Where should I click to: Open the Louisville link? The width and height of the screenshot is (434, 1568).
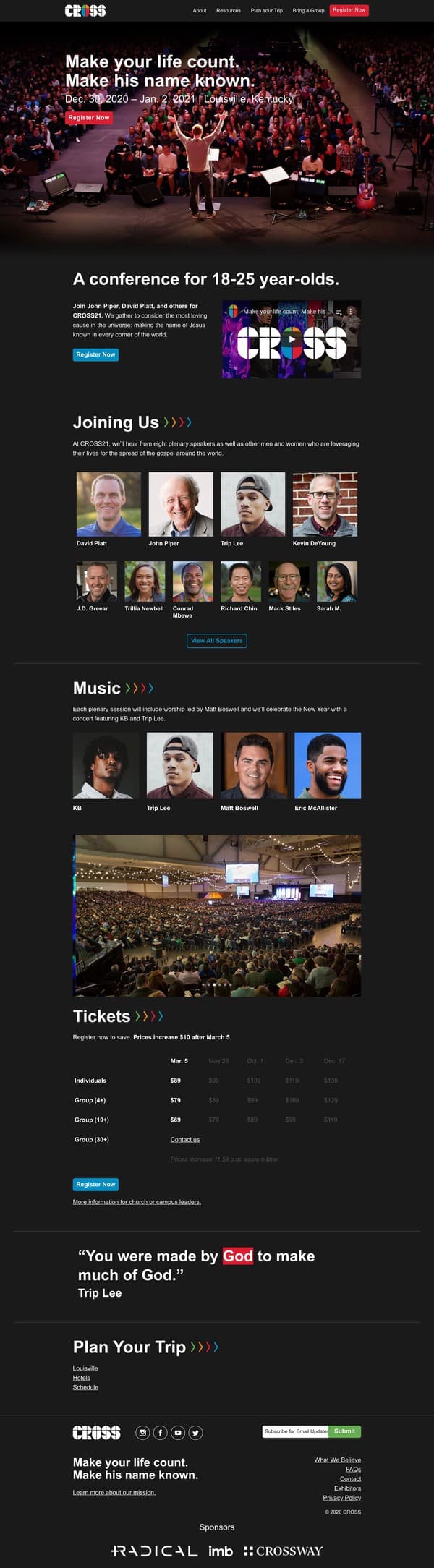click(85, 1368)
